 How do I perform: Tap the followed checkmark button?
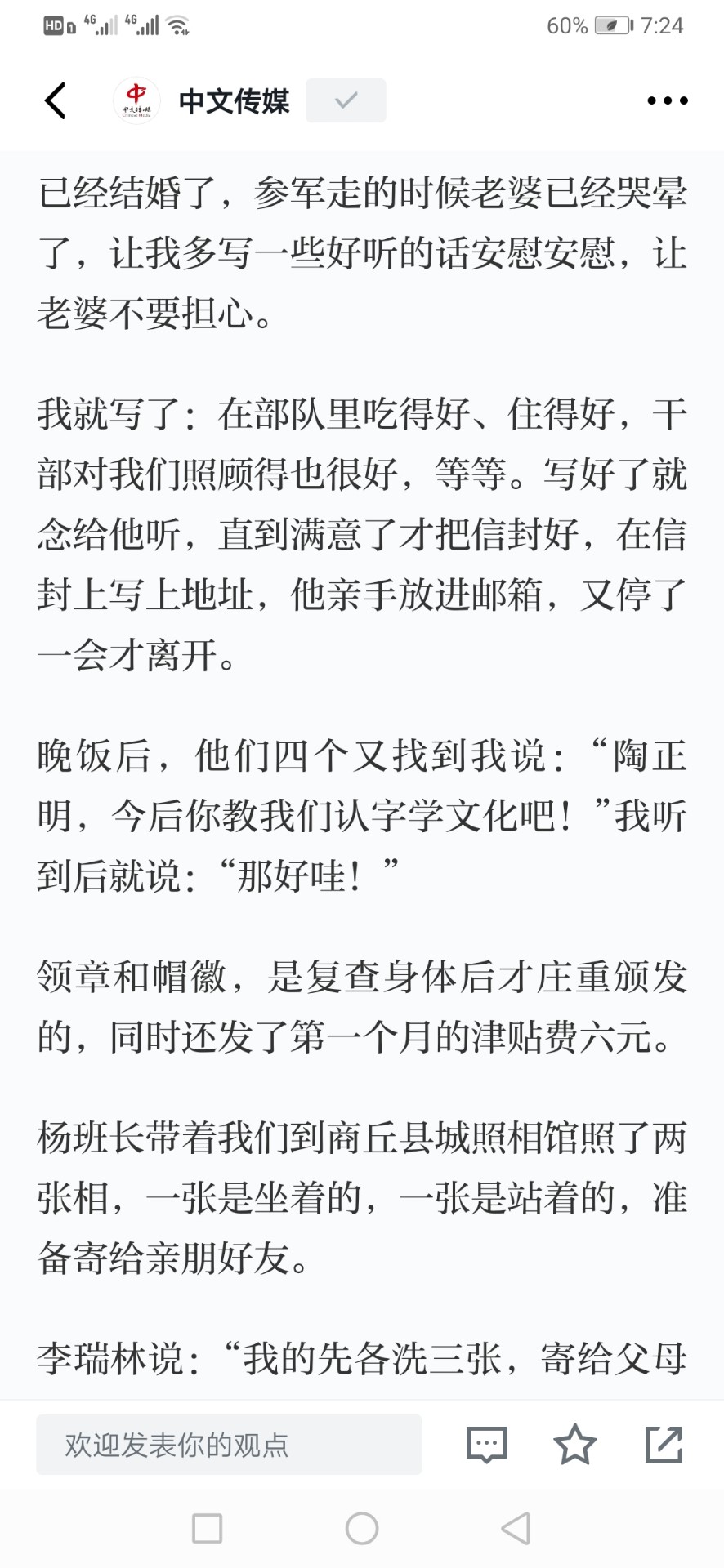click(346, 100)
